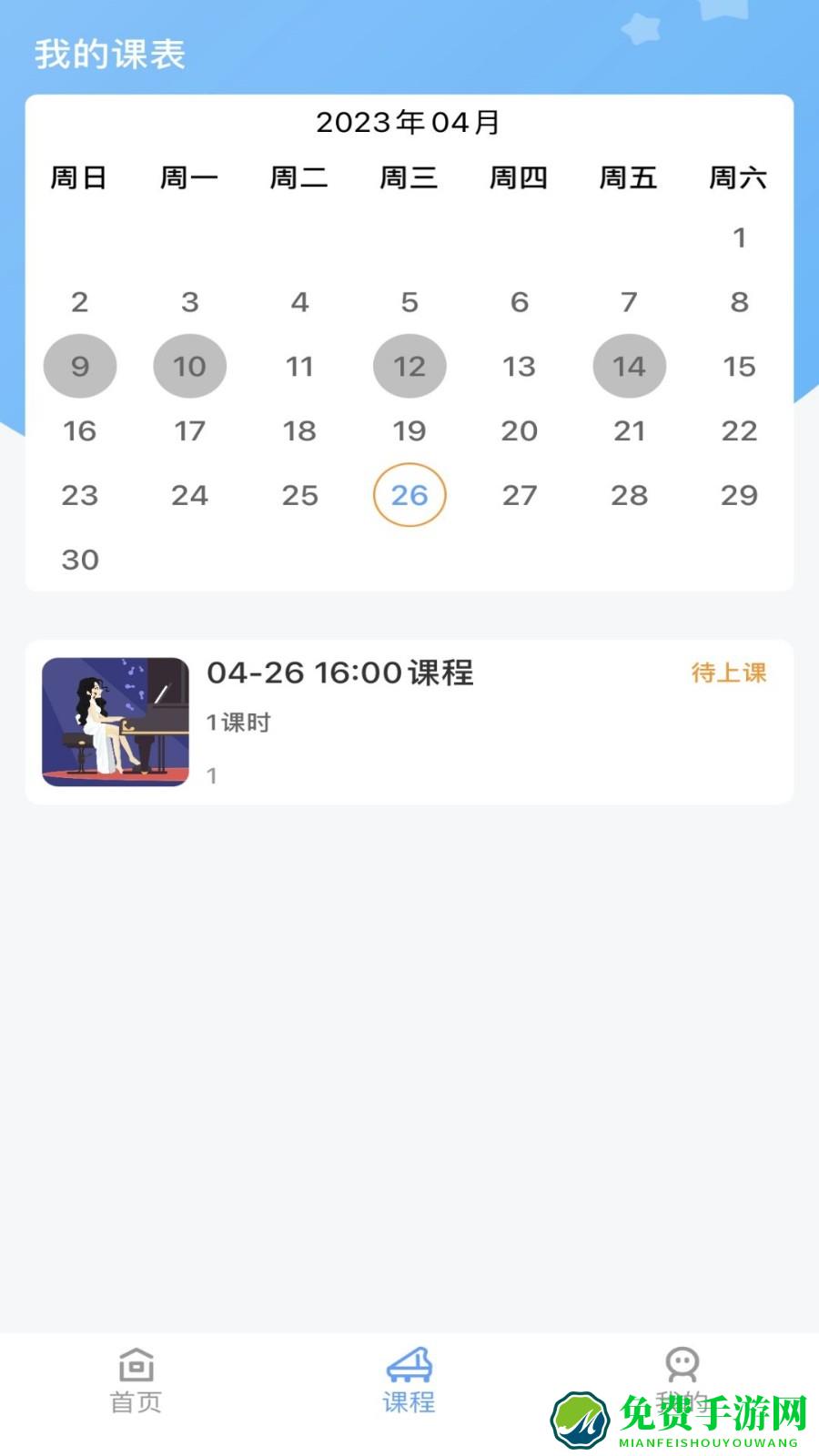This screenshot has height=1456, width=819.
Task: Pick date 20 in the calendar
Action: coord(519,430)
